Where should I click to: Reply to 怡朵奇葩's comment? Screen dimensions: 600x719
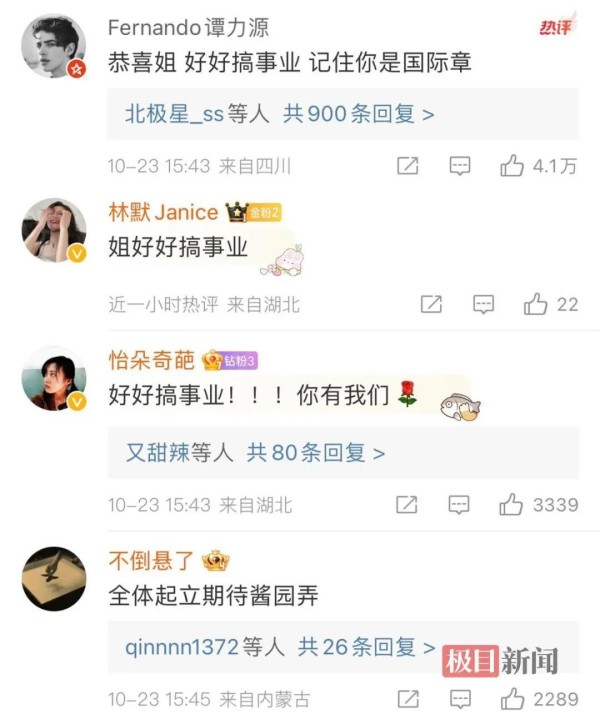[x=459, y=504]
